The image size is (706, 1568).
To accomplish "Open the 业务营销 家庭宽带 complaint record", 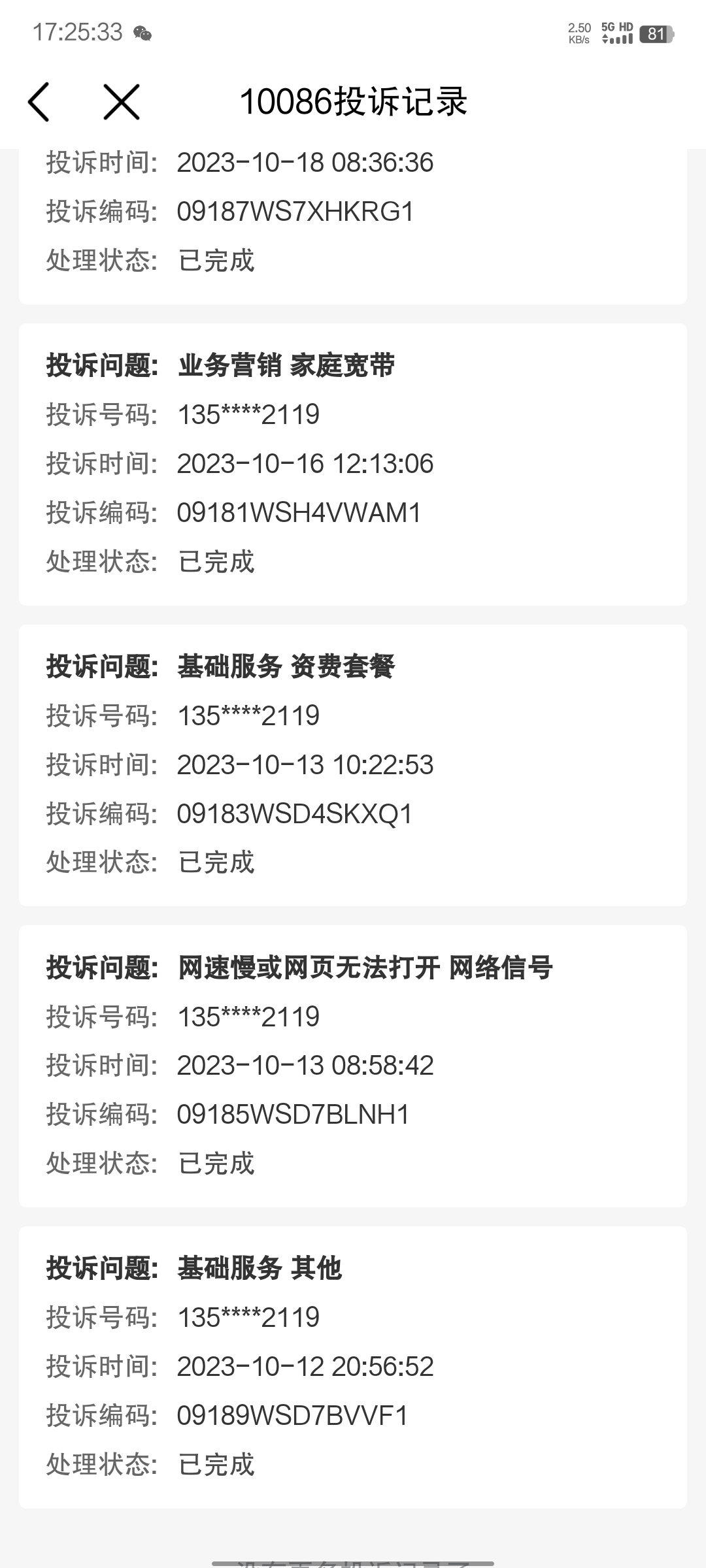I will (353, 464).
